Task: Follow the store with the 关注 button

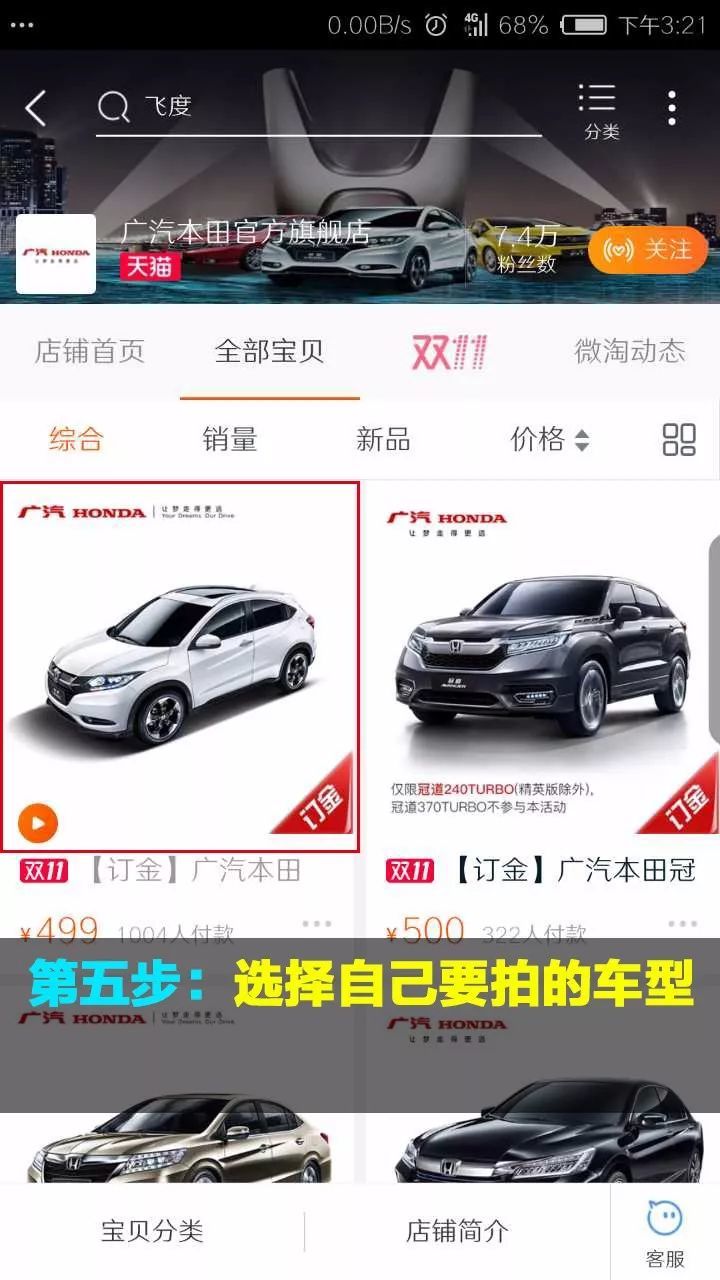Action: click(648, 248)
